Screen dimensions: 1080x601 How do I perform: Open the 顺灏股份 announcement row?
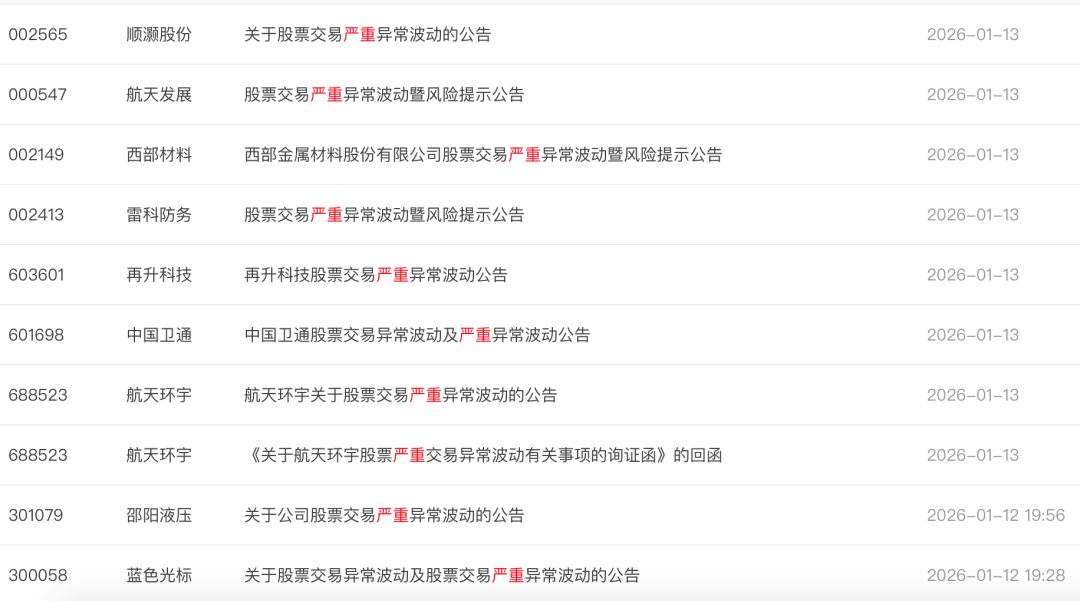point(367,34)
